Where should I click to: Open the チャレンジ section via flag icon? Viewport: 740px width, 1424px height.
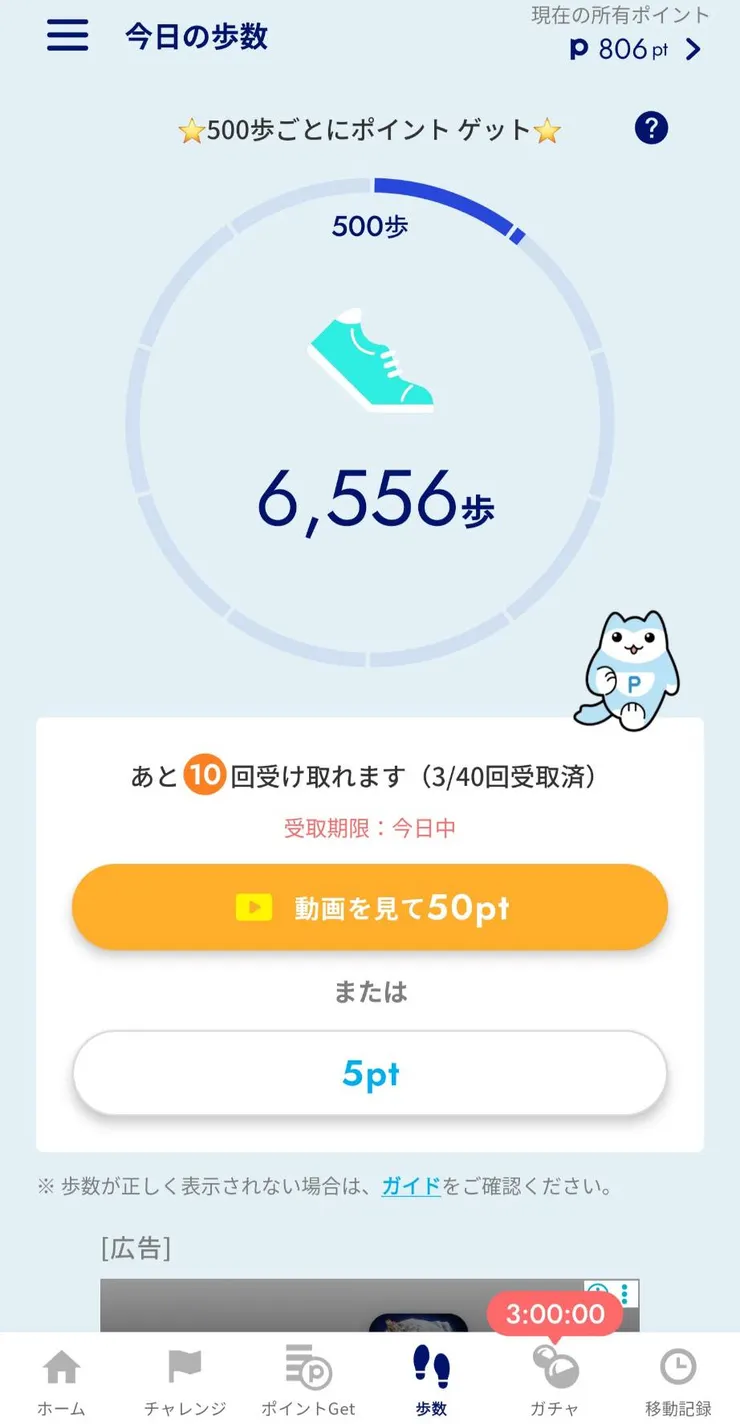tap(184, 1365)
